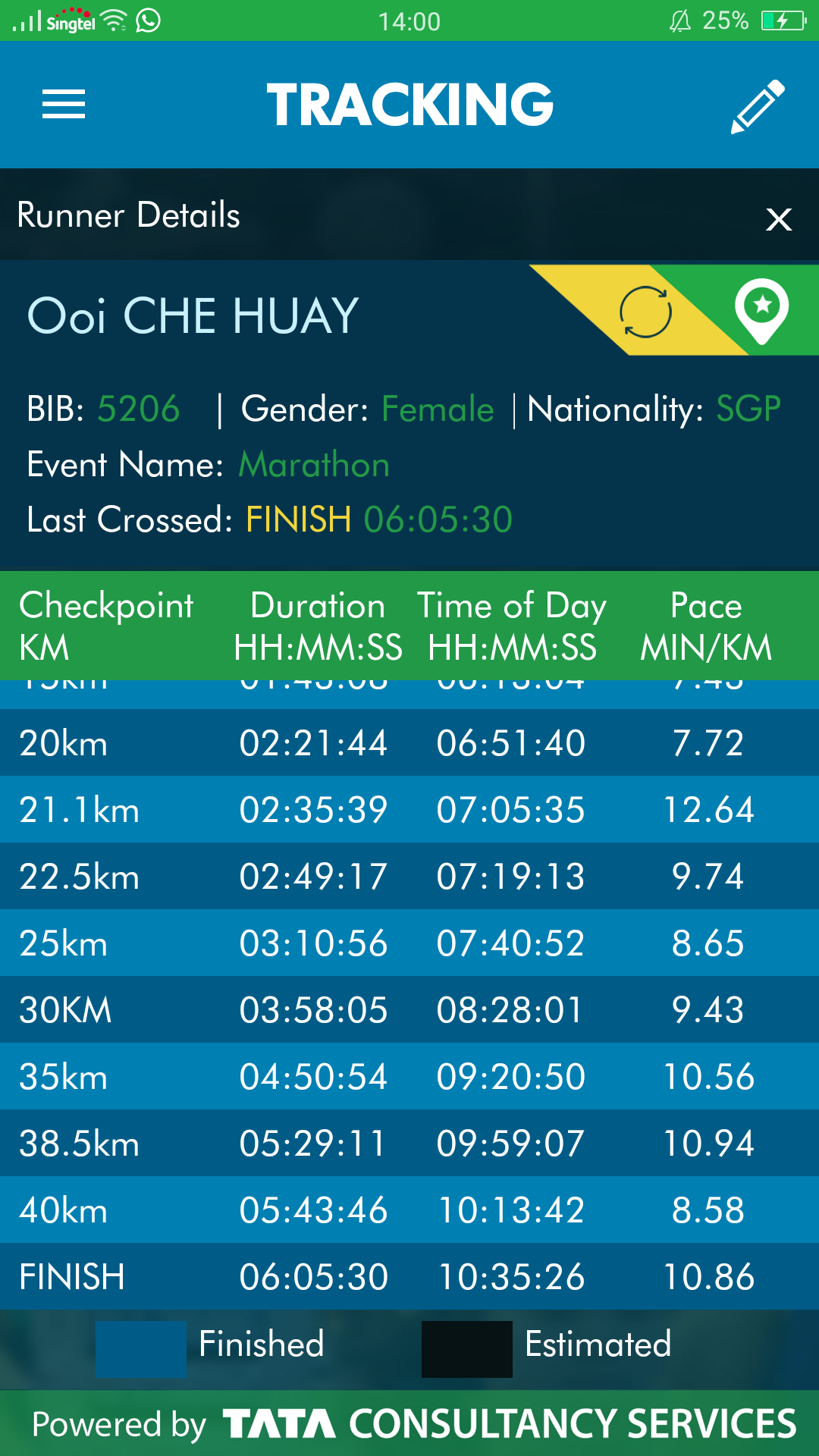Tap the pencil edit icon
Viewport: 819px width, 1456px height.
pyautogui.click(x=758, y=106)
